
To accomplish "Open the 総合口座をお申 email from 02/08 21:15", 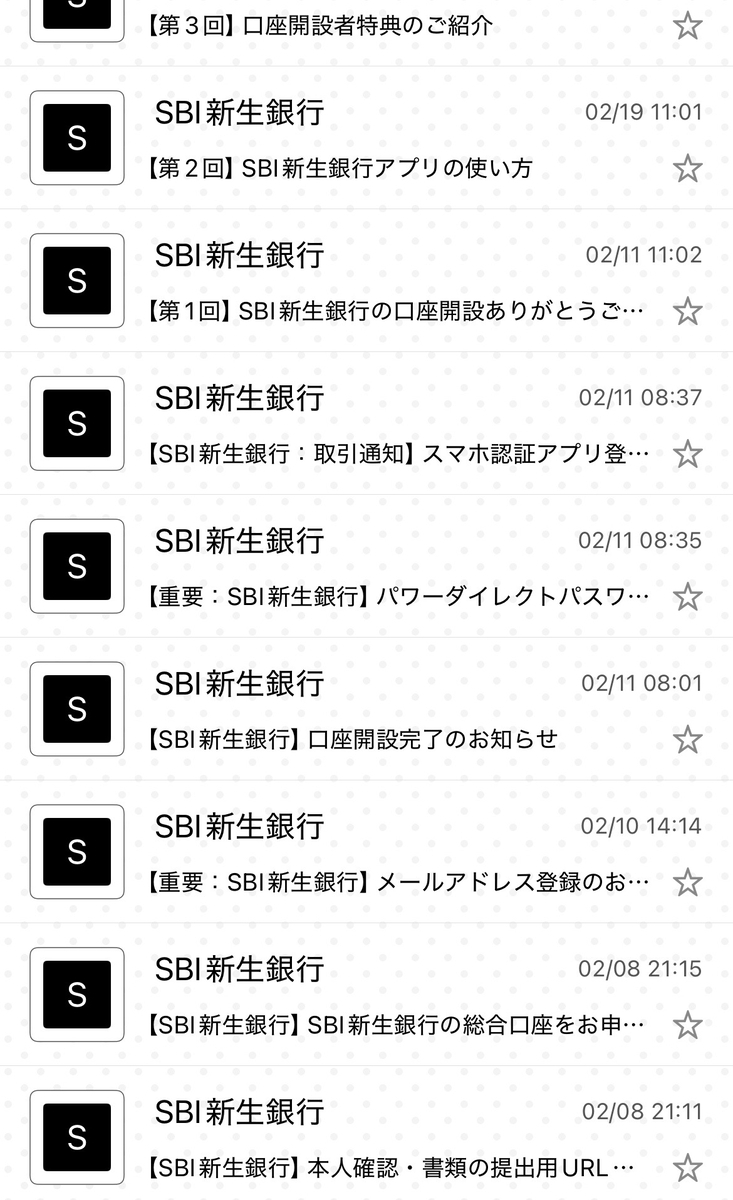I will coord(366,996).
